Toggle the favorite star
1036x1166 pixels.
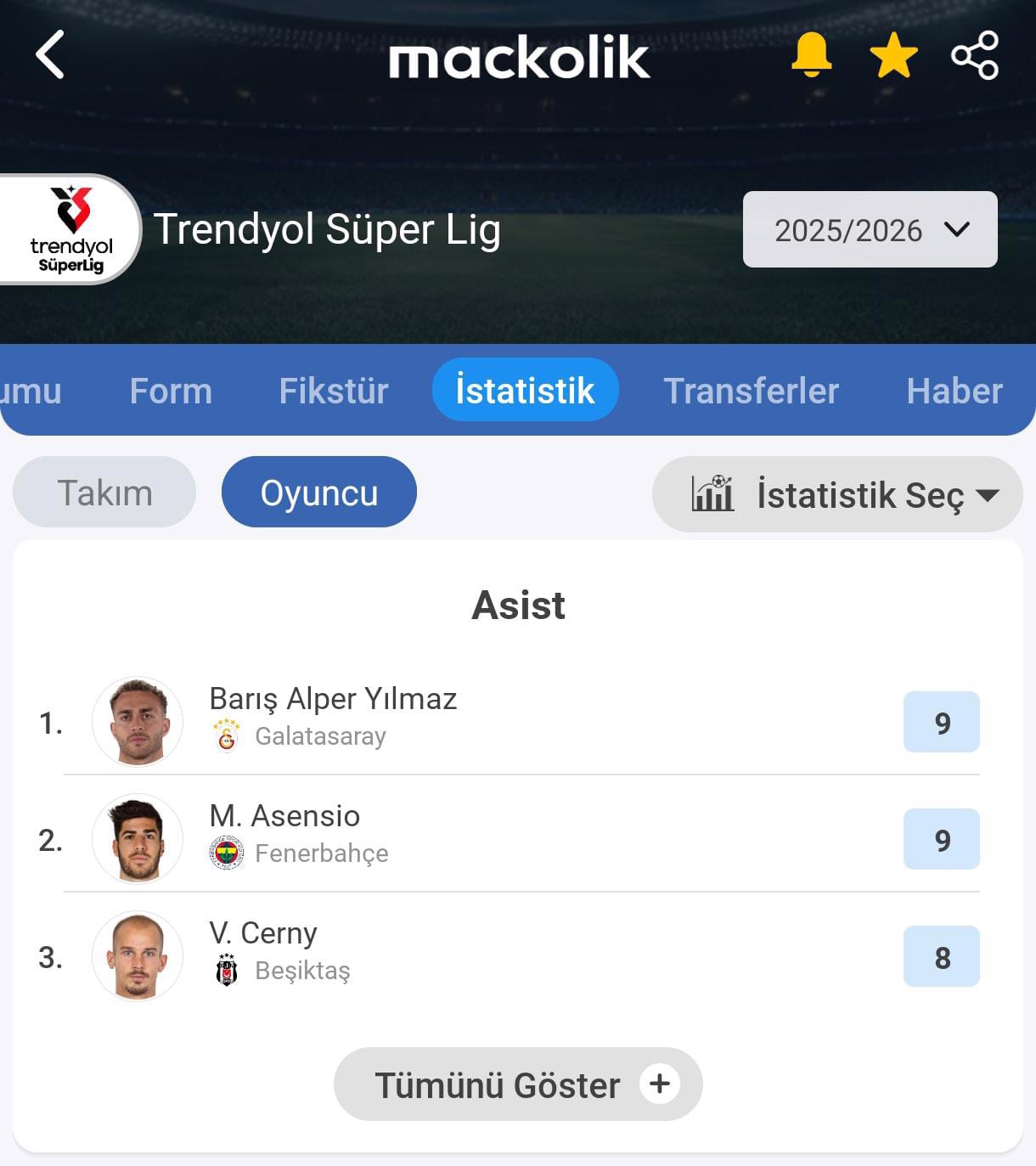[893, 56]
